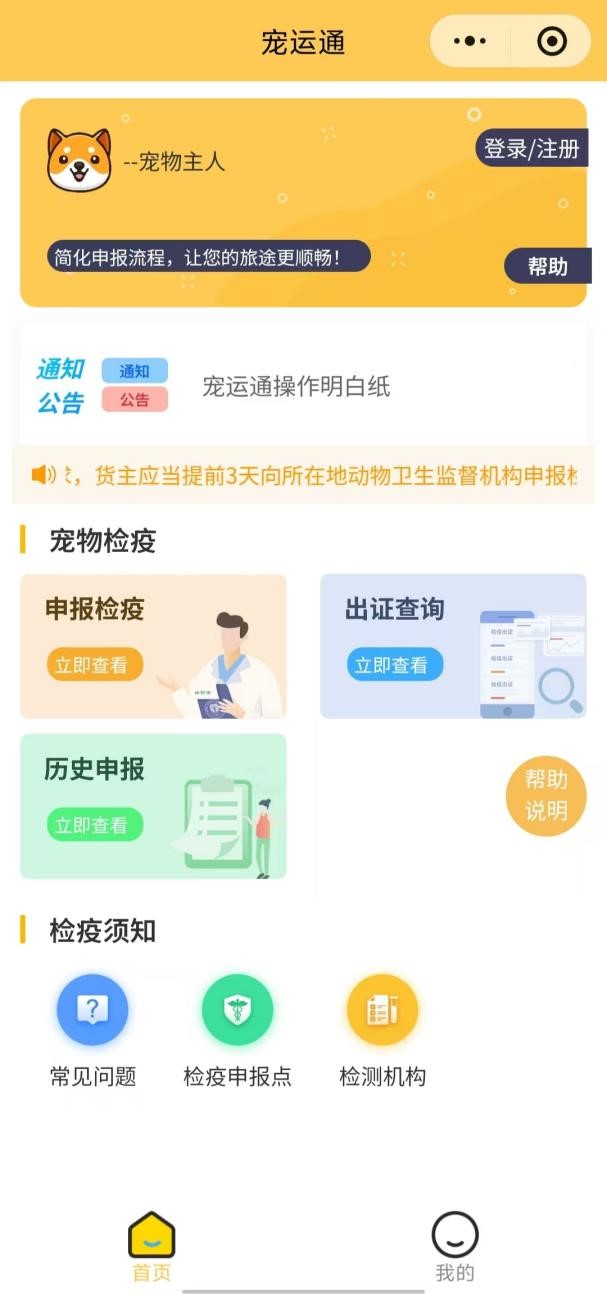
Task: Open the 历史申报 card
Action: tap(153, 806)
